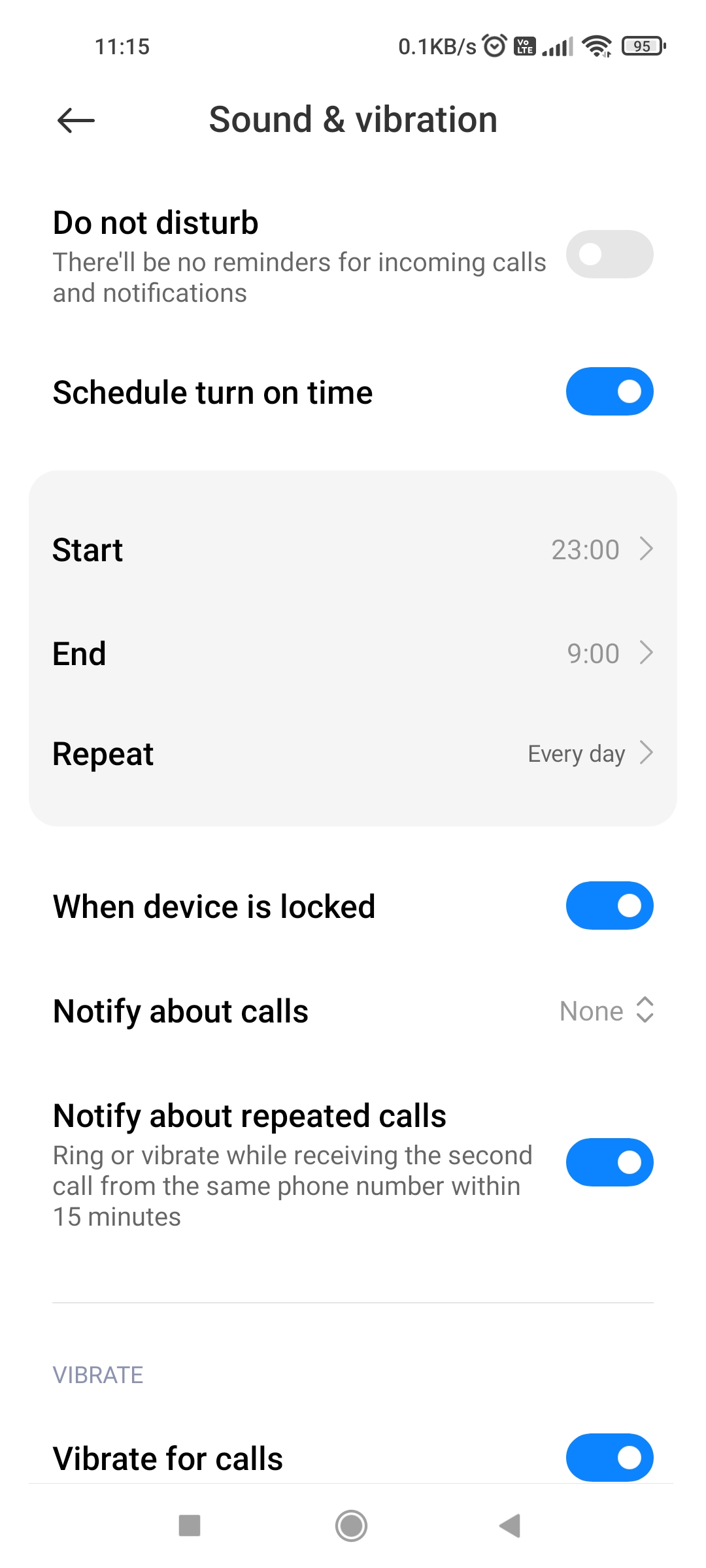The height and width of the screenshot is (1568, 706).
Task: Enable the Do not disturb switch
Action: [x=609, y=254]
